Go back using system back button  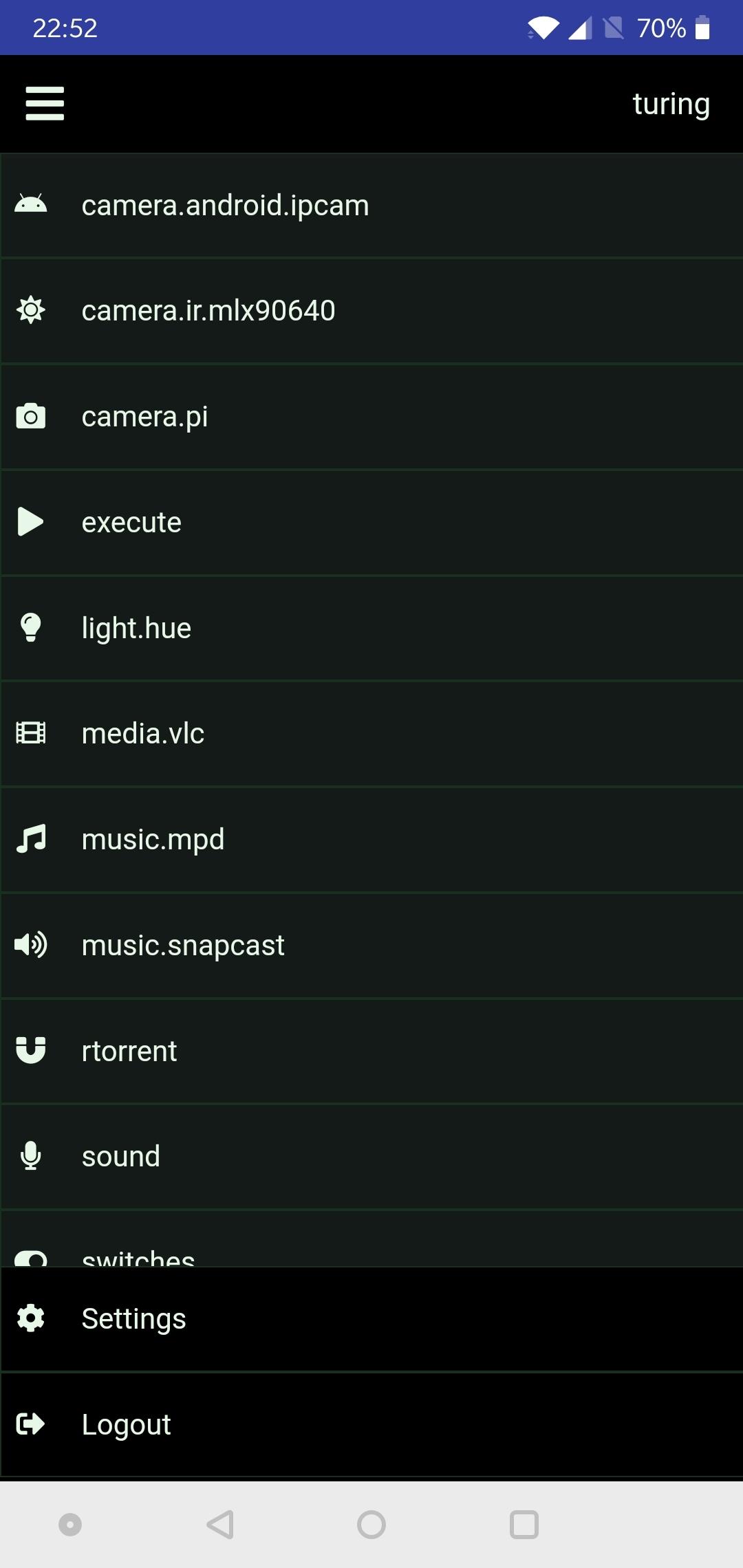[220, 1524]
